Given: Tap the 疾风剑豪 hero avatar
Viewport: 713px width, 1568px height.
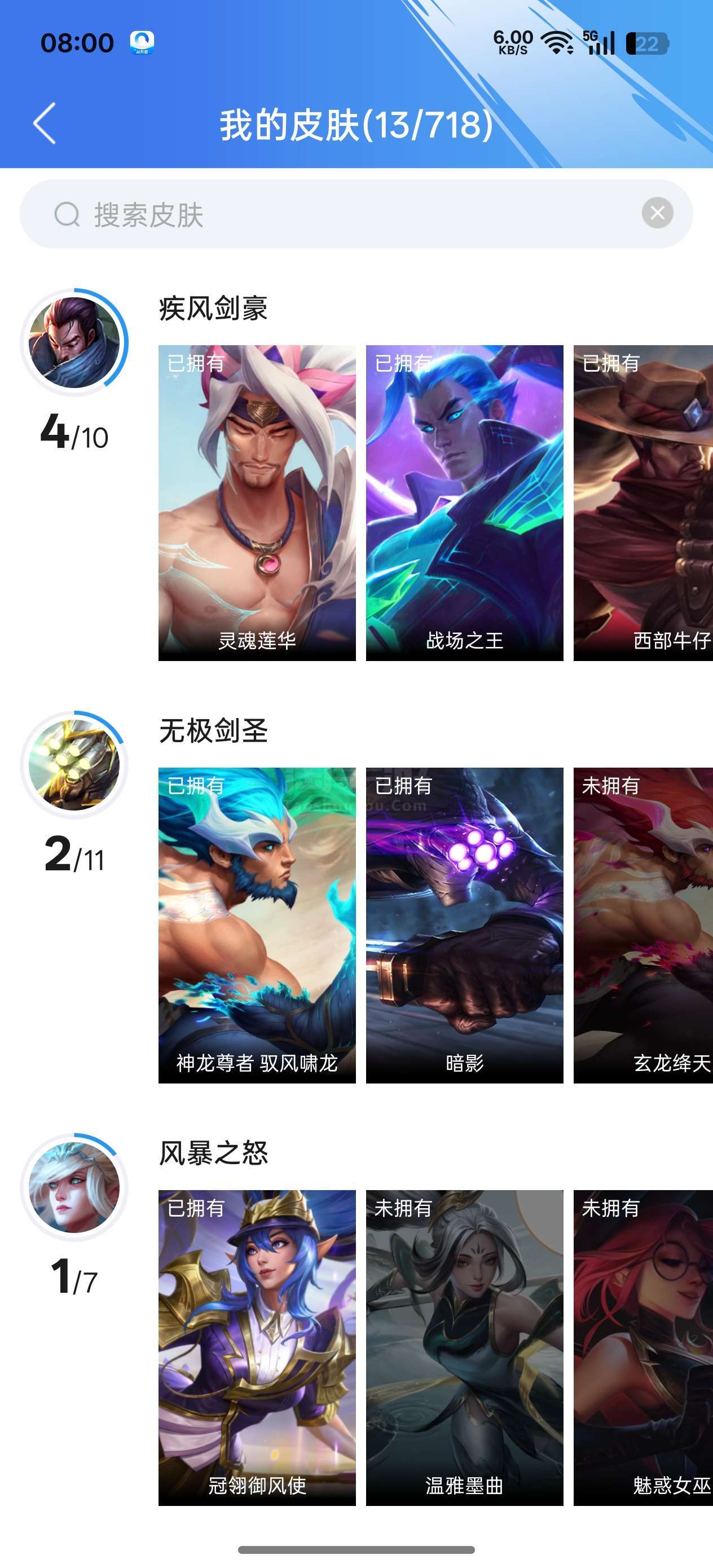Looking at the screenshot, I should coord(74,343).
